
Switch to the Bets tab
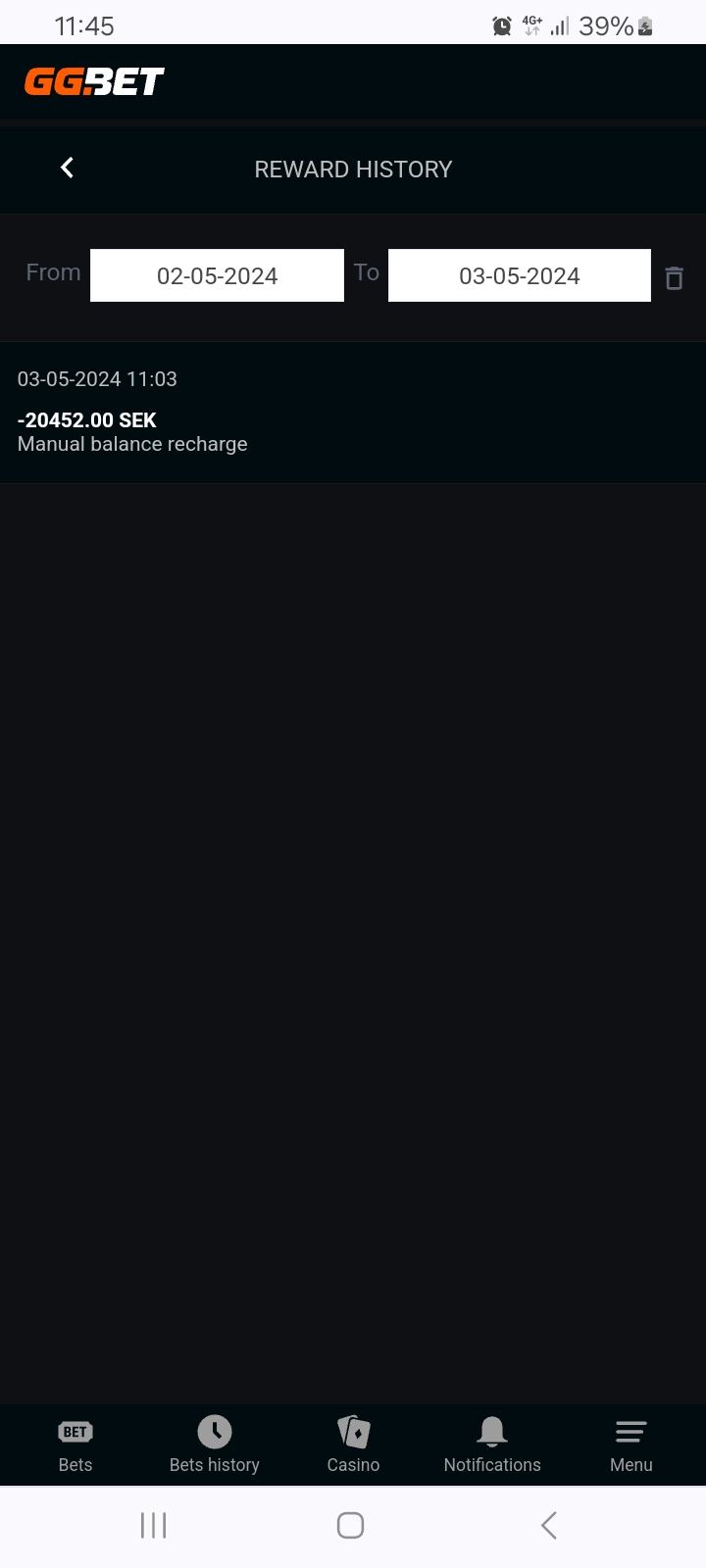click(76, 1445)
